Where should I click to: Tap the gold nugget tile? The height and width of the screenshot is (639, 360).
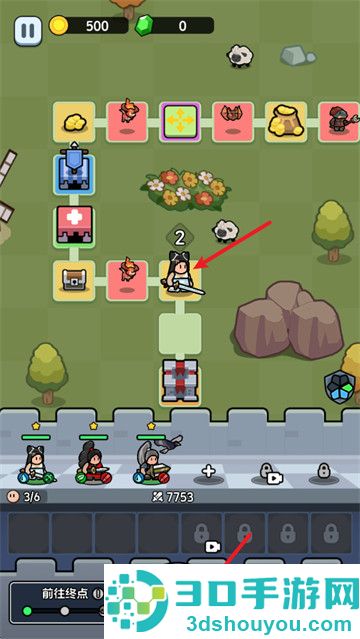tap(74, 121)
